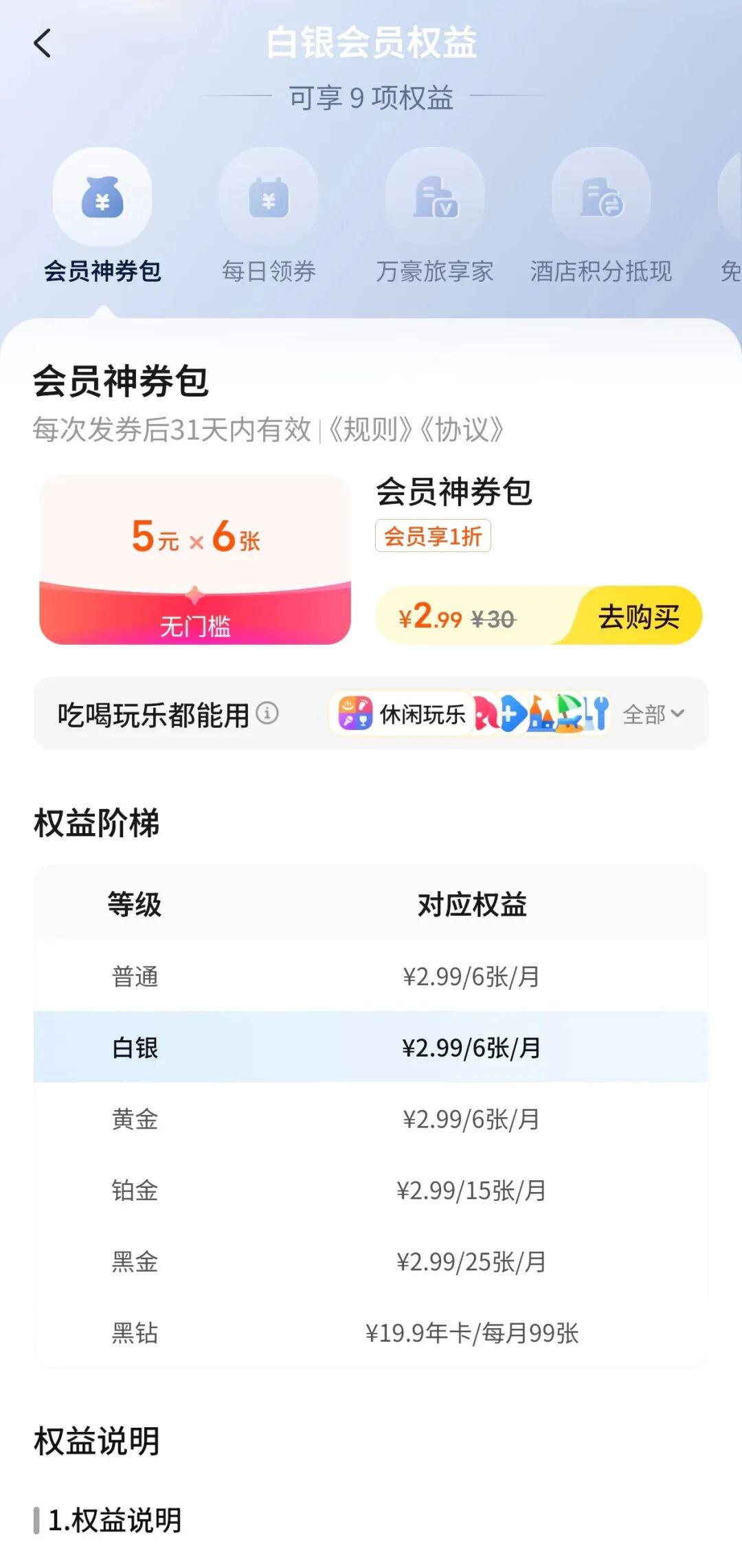The width and height of the screenshot is (742, 1568).
Task: Tap the castle amusement park icon
Action: pyautogui.click(x=541, y=715)
